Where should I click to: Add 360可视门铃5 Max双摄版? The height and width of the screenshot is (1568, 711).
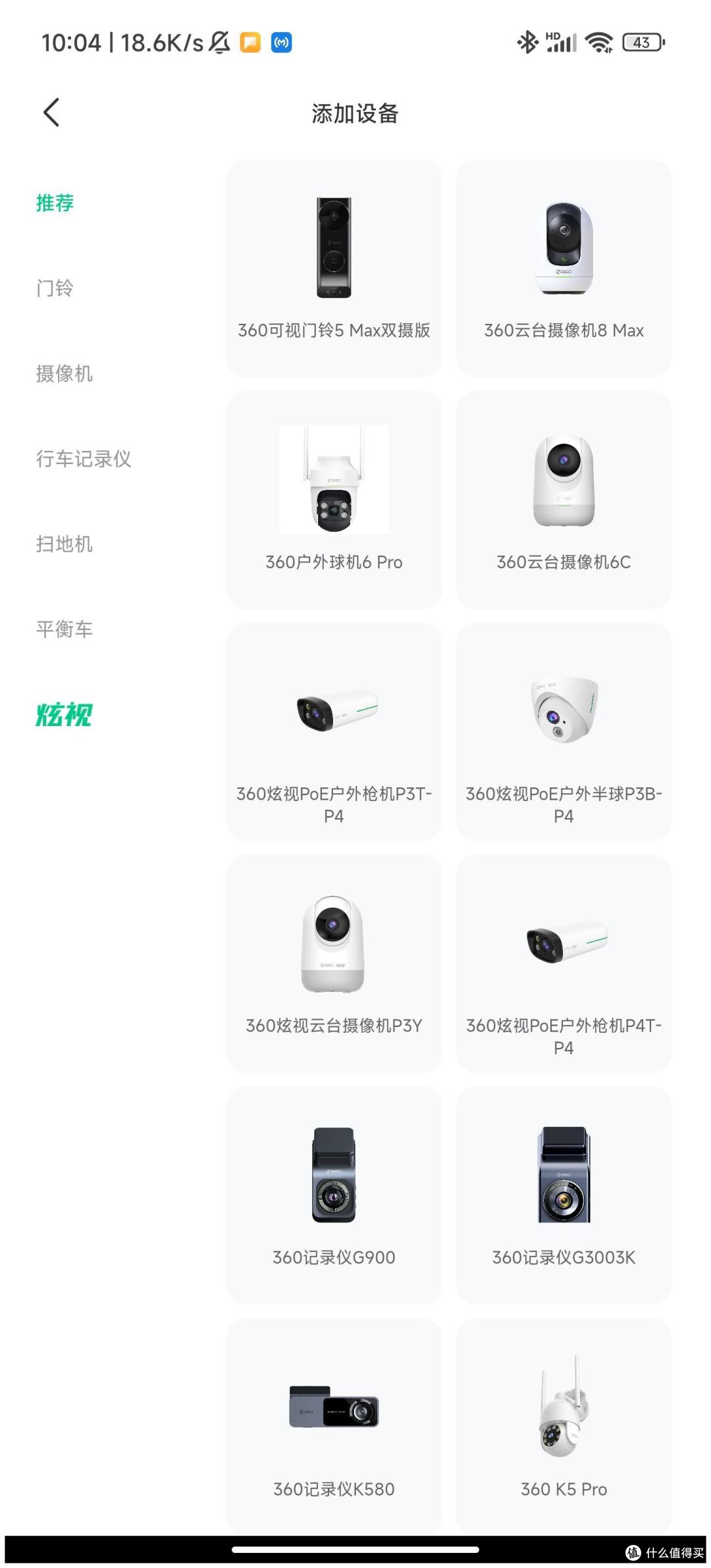point(334,269)
